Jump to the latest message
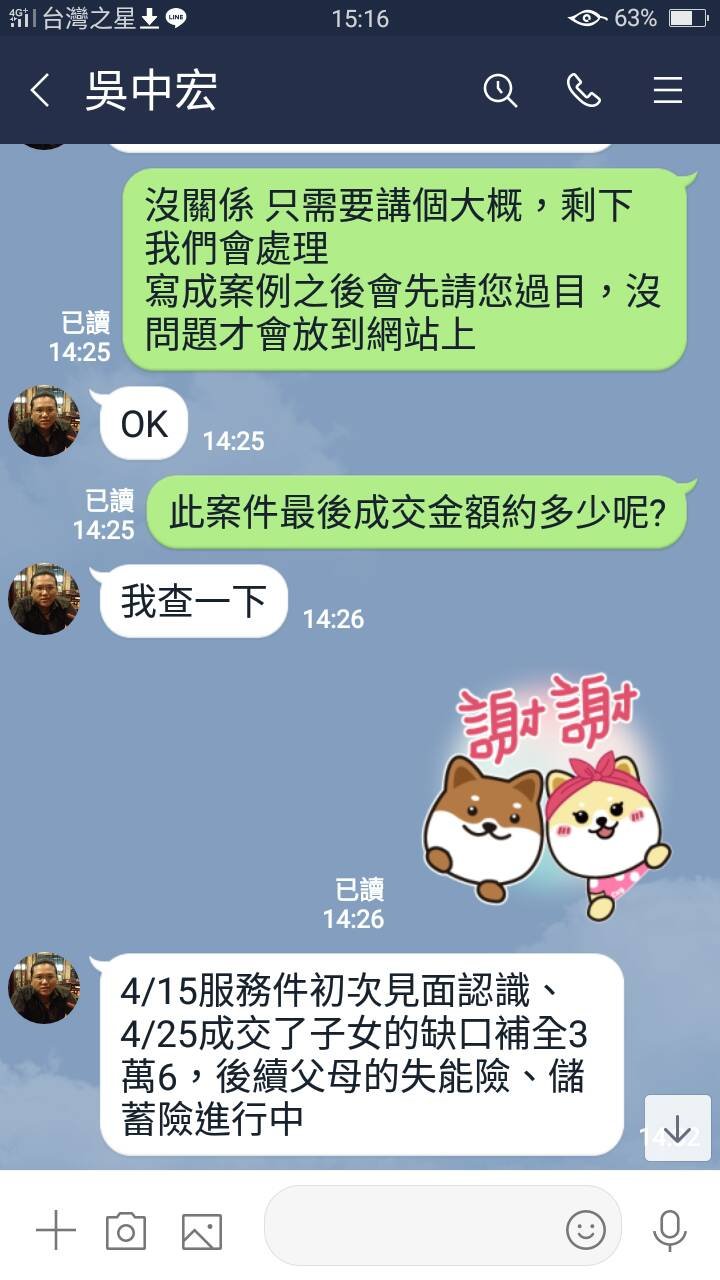This screenshot has height=1280, width=720. (677, 1127)
